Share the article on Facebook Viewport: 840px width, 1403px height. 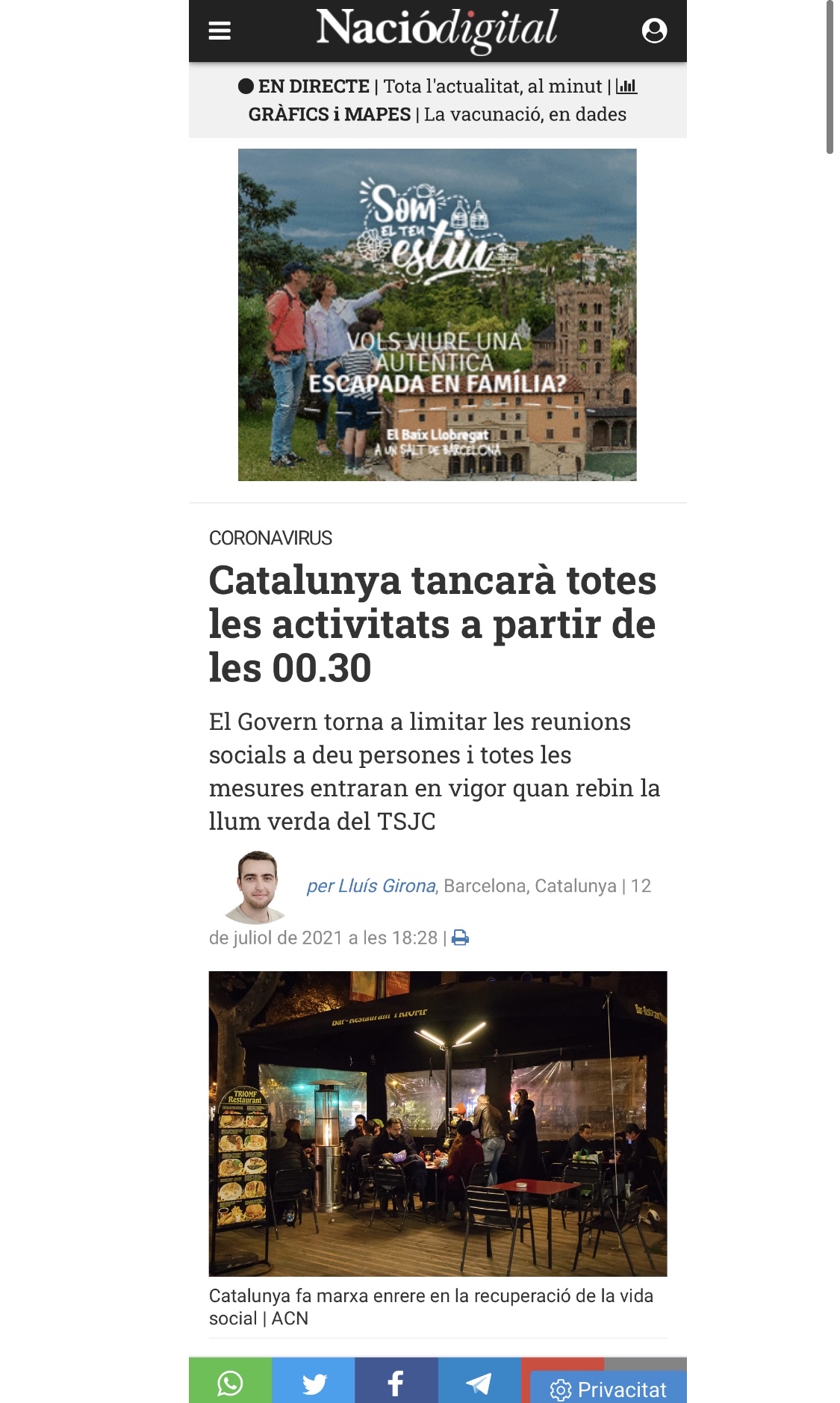pyautogui.click(x=396, y=1383)
